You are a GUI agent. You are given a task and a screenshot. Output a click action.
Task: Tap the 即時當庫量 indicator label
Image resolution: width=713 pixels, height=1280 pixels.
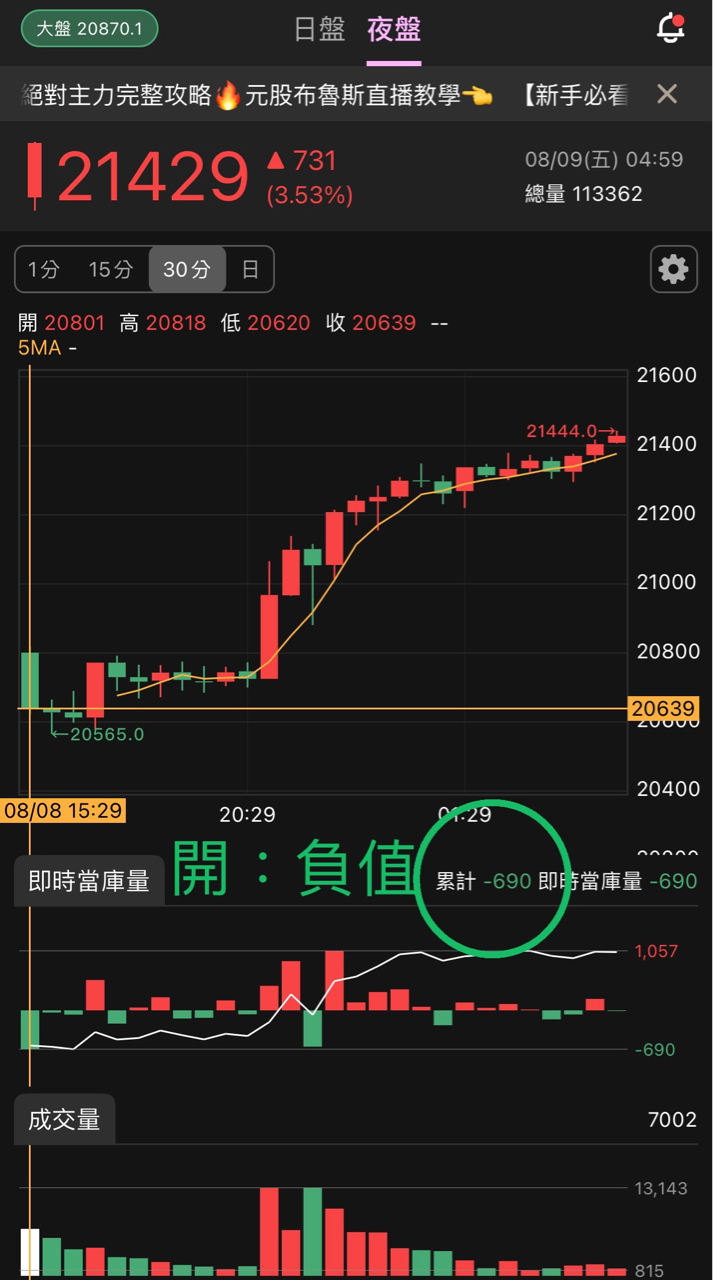pos(89,881)
